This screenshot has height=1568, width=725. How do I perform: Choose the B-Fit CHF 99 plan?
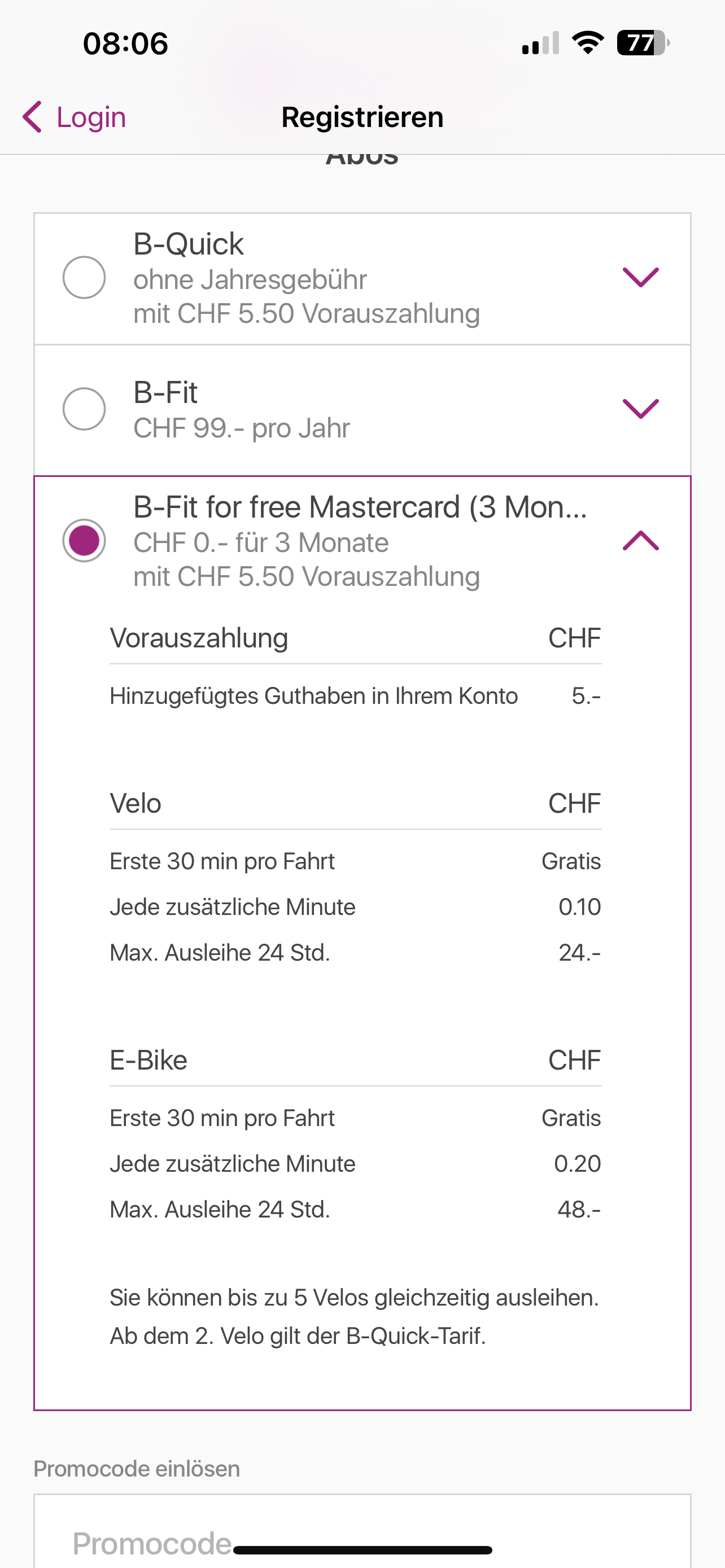point(84,409)
